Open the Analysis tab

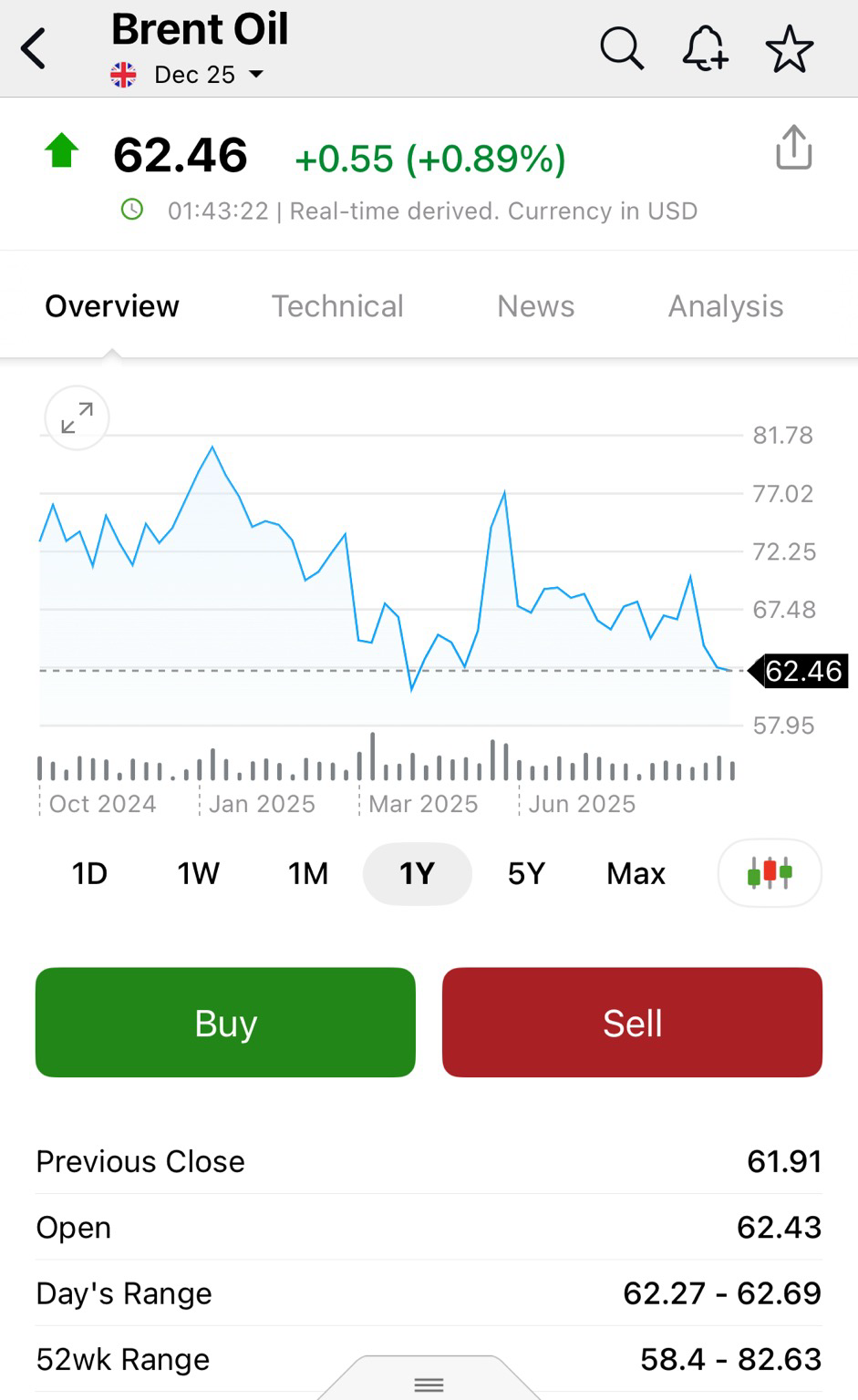tap(725, 306)
